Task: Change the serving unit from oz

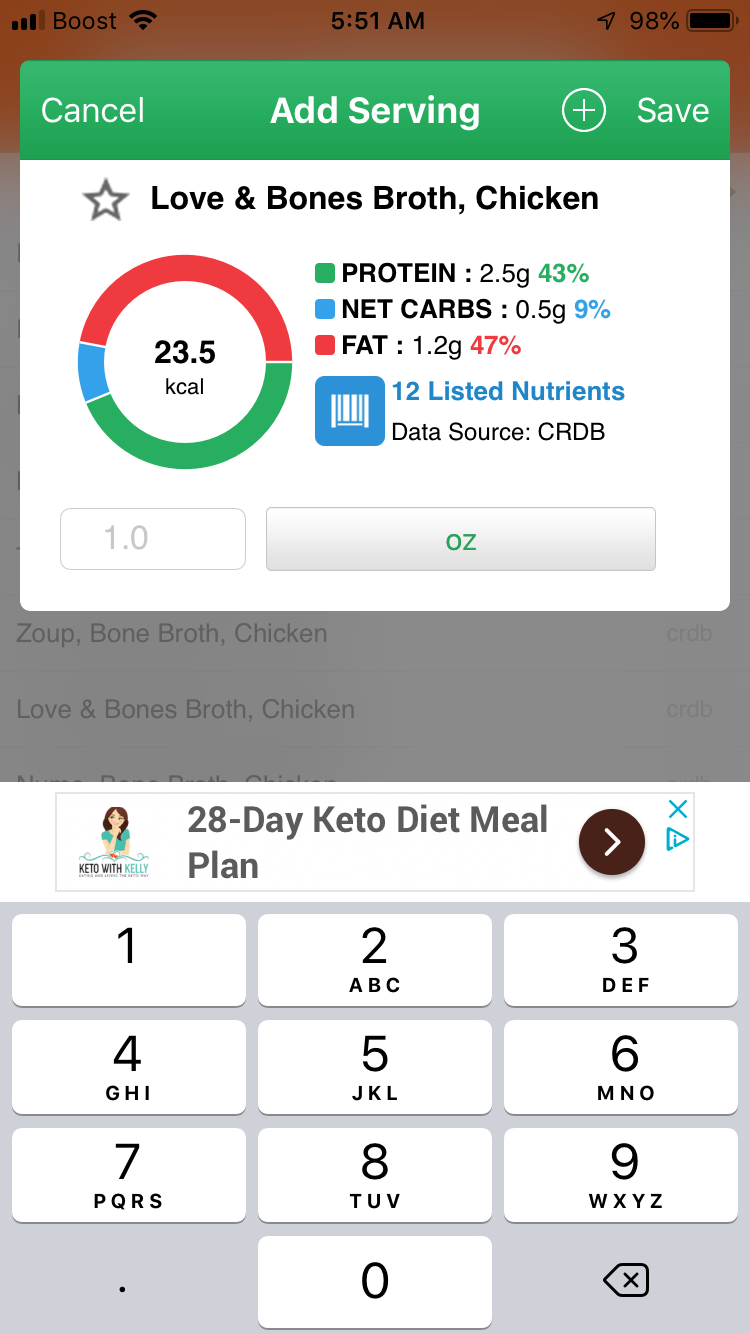Action: pyautogui.click(x=461, y=539)
